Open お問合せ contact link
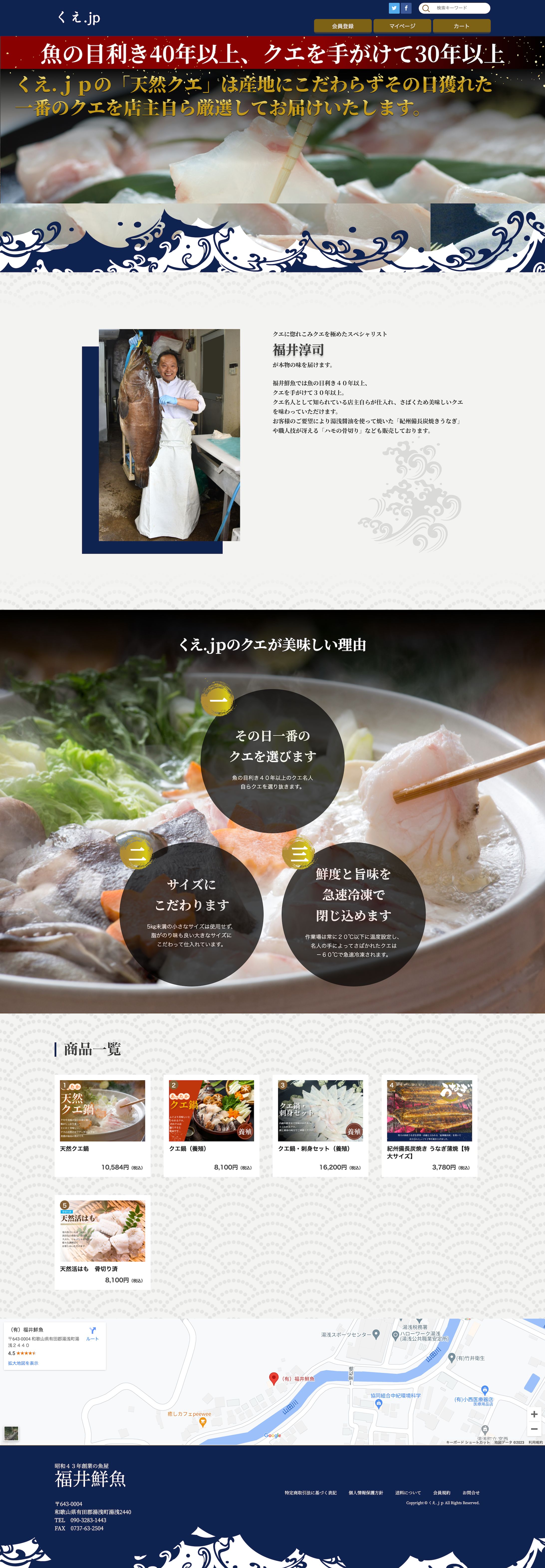This screenshot has height=1568, width=545. click(471, 1493)
